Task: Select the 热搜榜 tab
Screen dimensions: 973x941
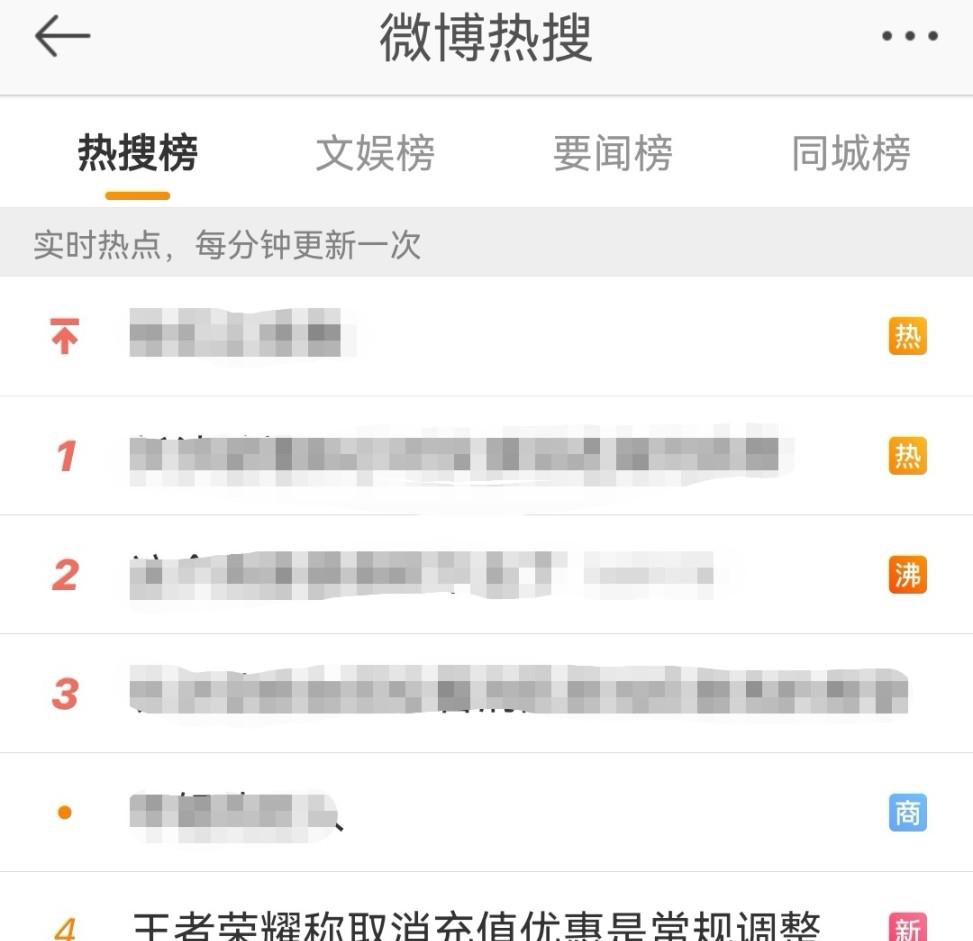Action: 137,154
